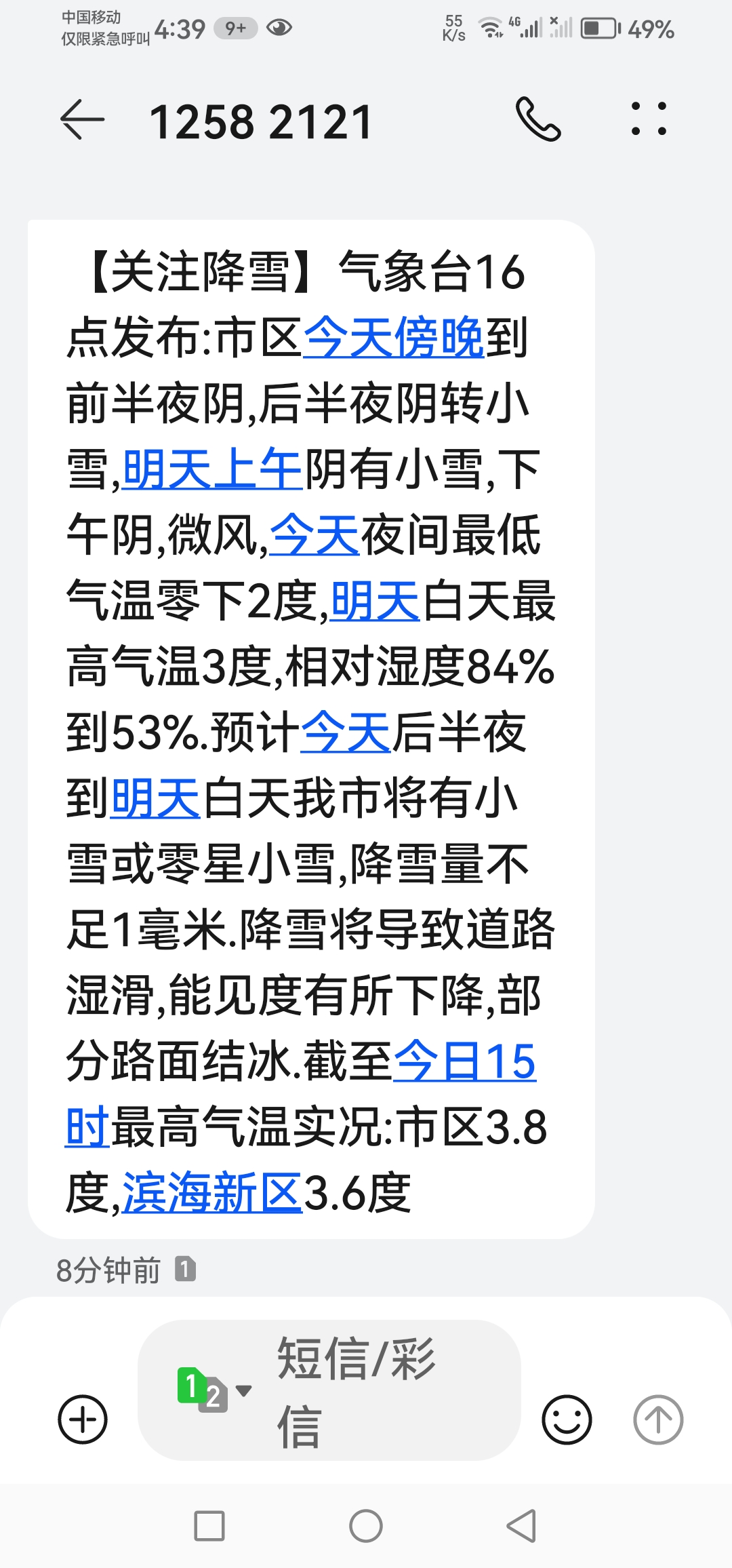Image resolution: width=732 pixels, height=1568 pixels.
Task: Send the message with the arrow button
Action: coord(657,1419)
